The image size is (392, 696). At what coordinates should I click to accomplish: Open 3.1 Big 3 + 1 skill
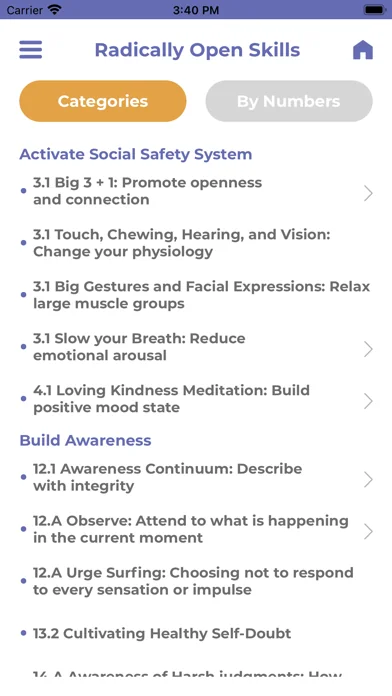(x=196, y=191)
